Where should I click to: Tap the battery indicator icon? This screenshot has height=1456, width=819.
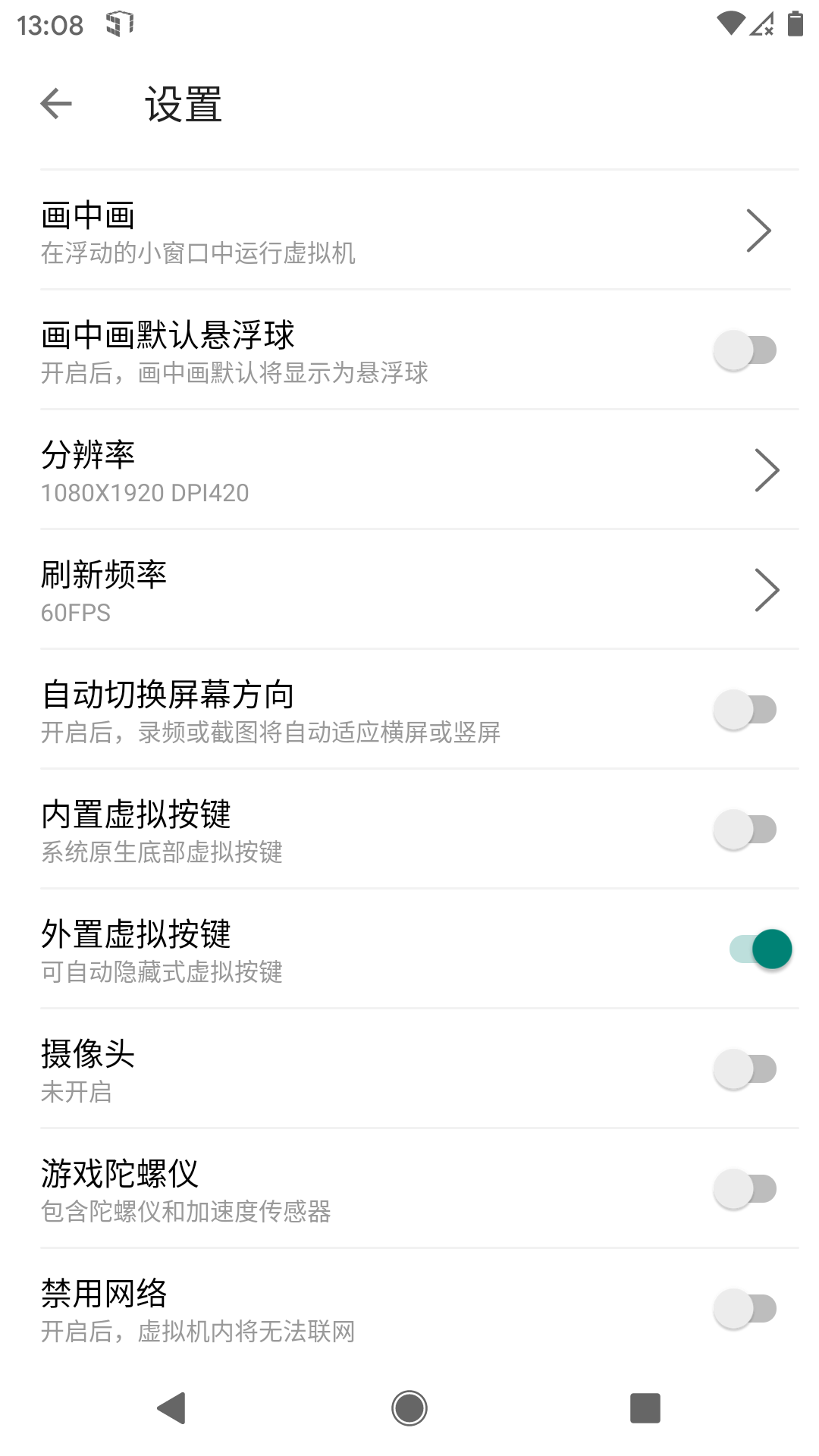coord(791,25)
